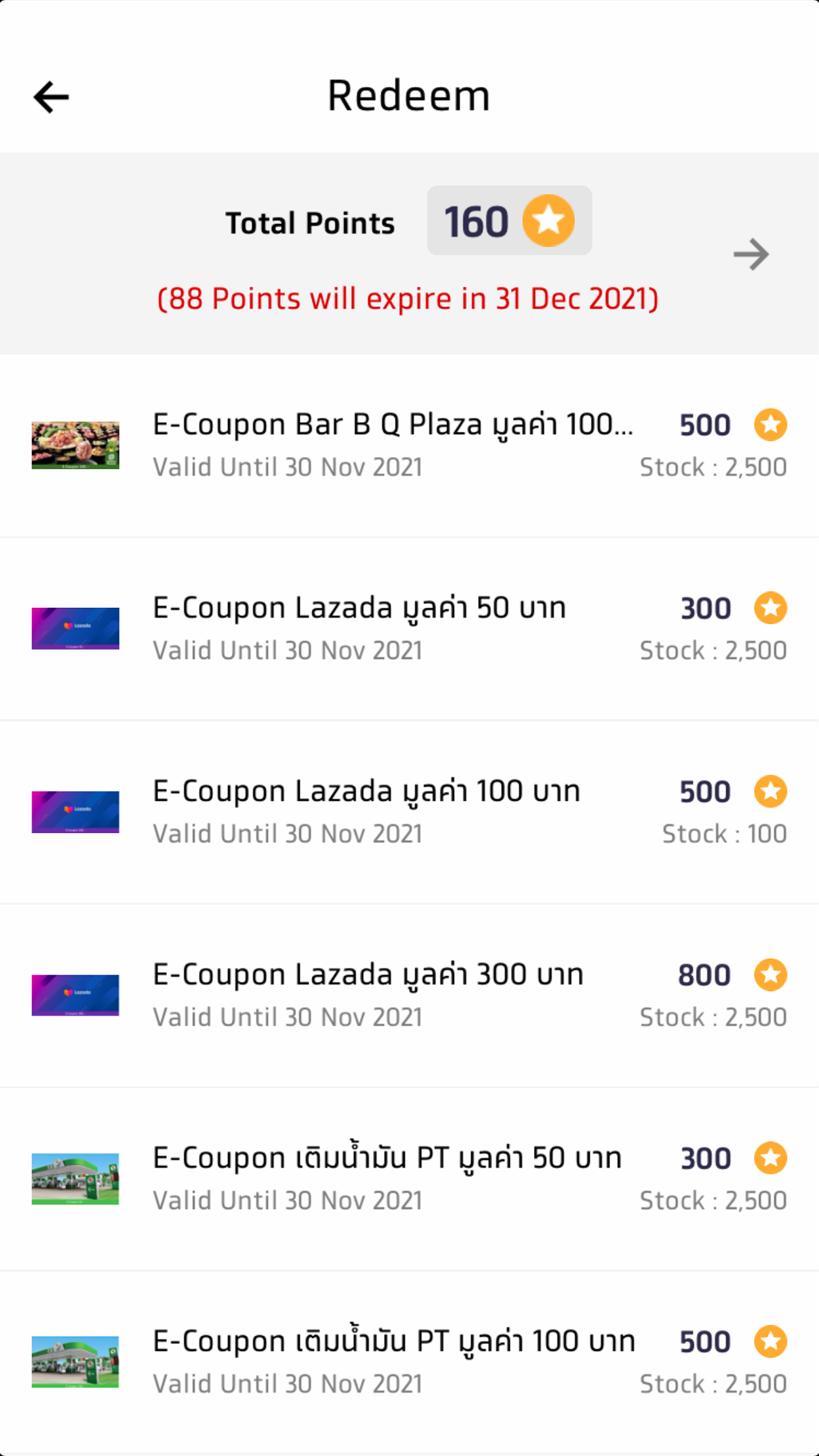Image resolution: width=819 pixels, height=1456 pixels.
Task: Tap the star beside the 500-point Bar B Q coupon
Action: point(770,425)
